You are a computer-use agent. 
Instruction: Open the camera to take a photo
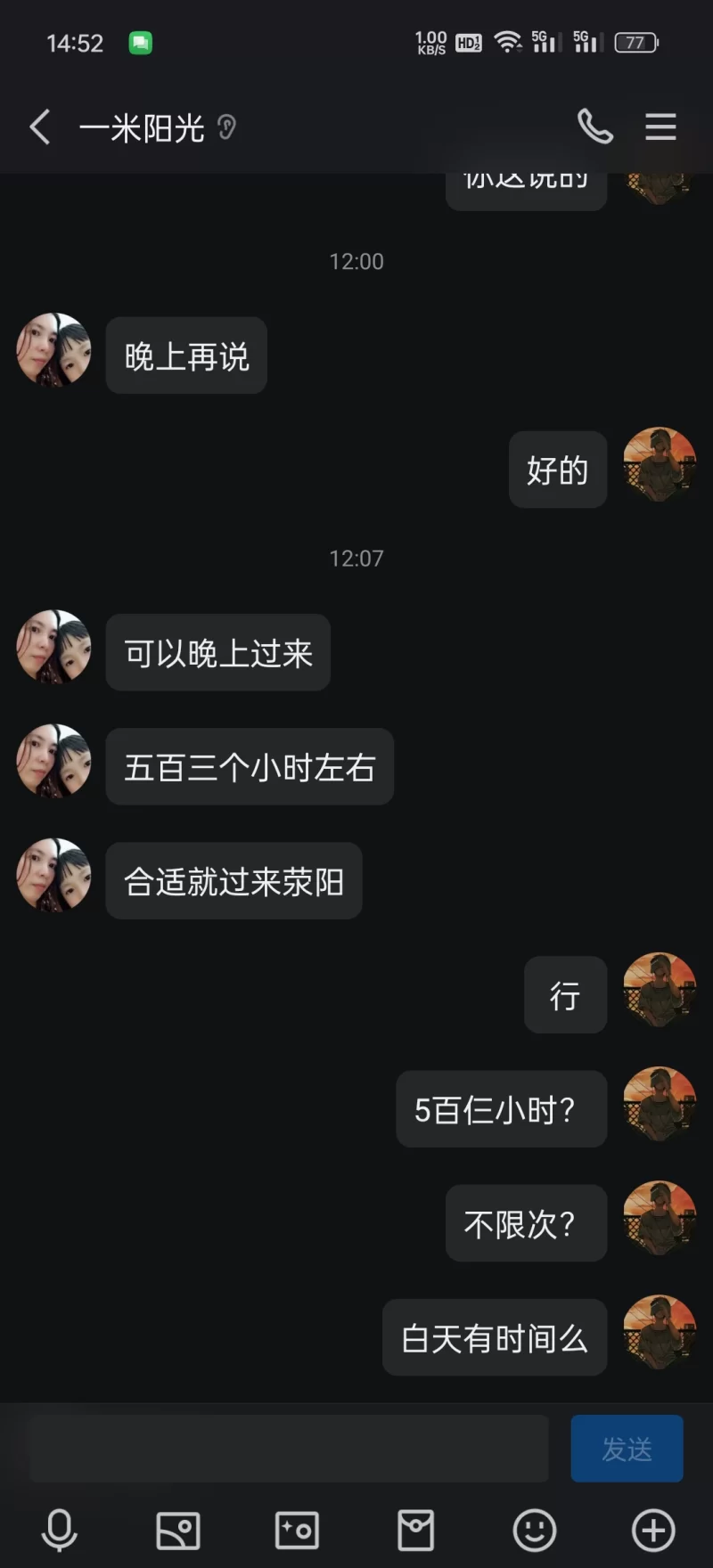297,1531
